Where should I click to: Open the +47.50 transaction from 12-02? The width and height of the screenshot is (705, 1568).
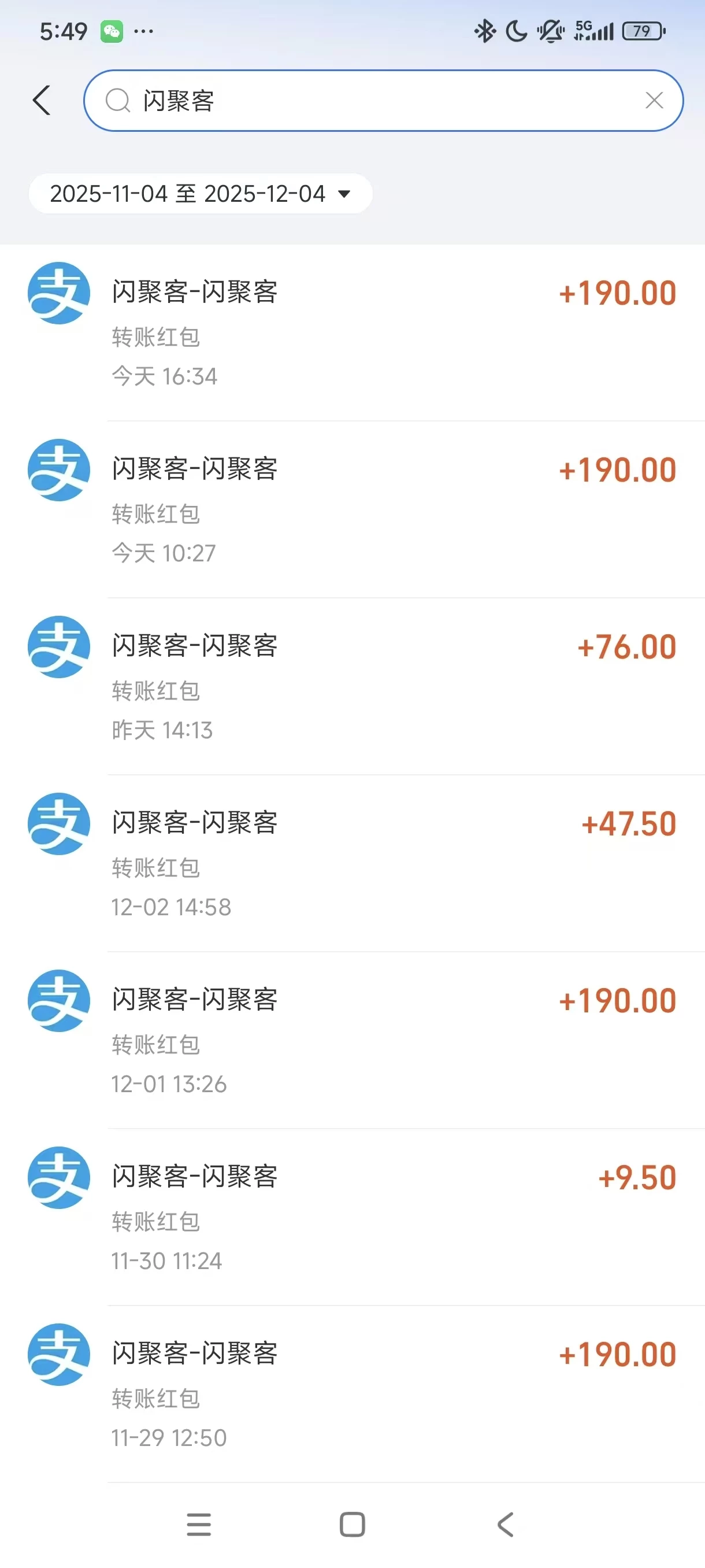[x=353, y=861]
